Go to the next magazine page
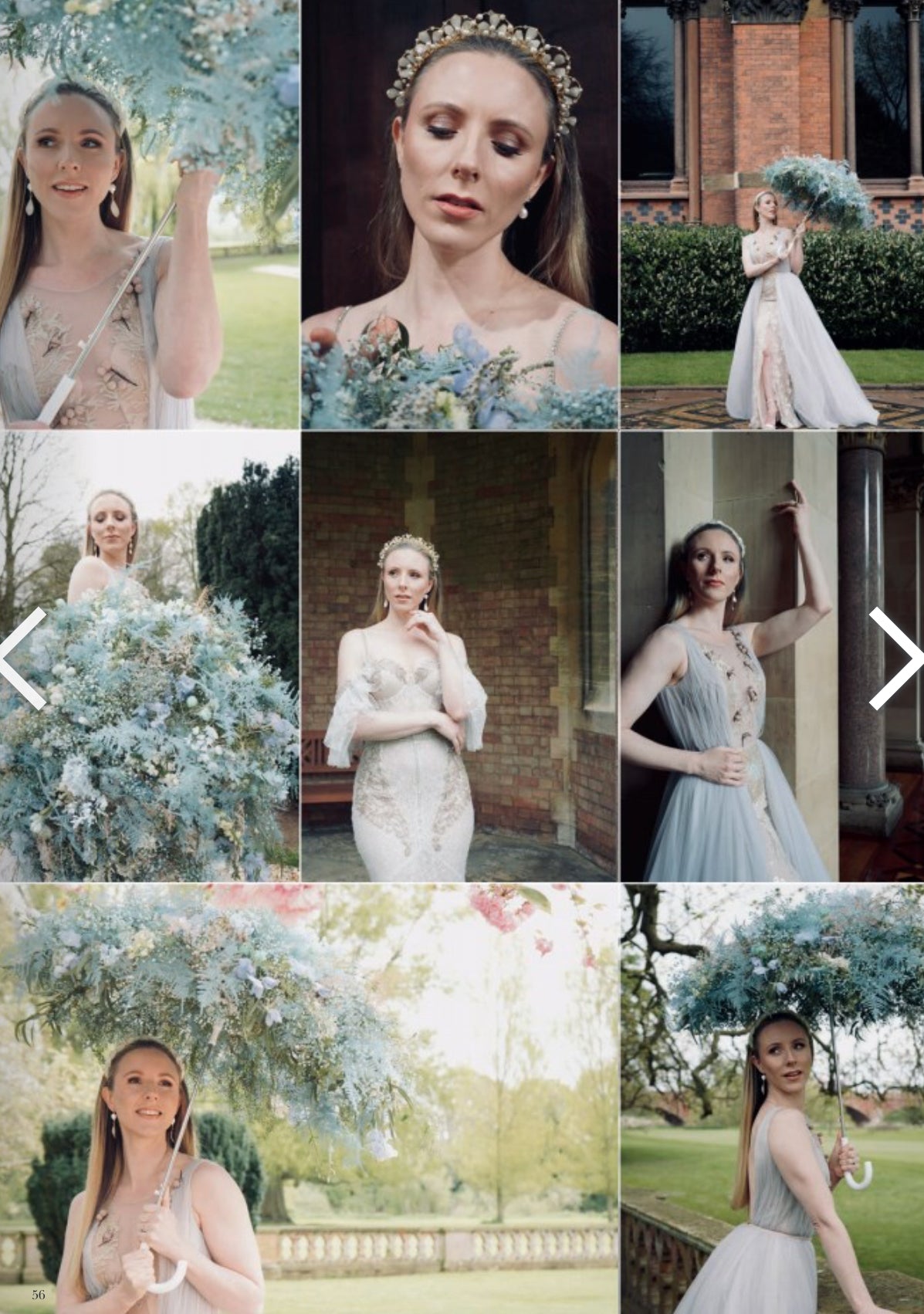 pyautogui.click(x=895, y=658)
